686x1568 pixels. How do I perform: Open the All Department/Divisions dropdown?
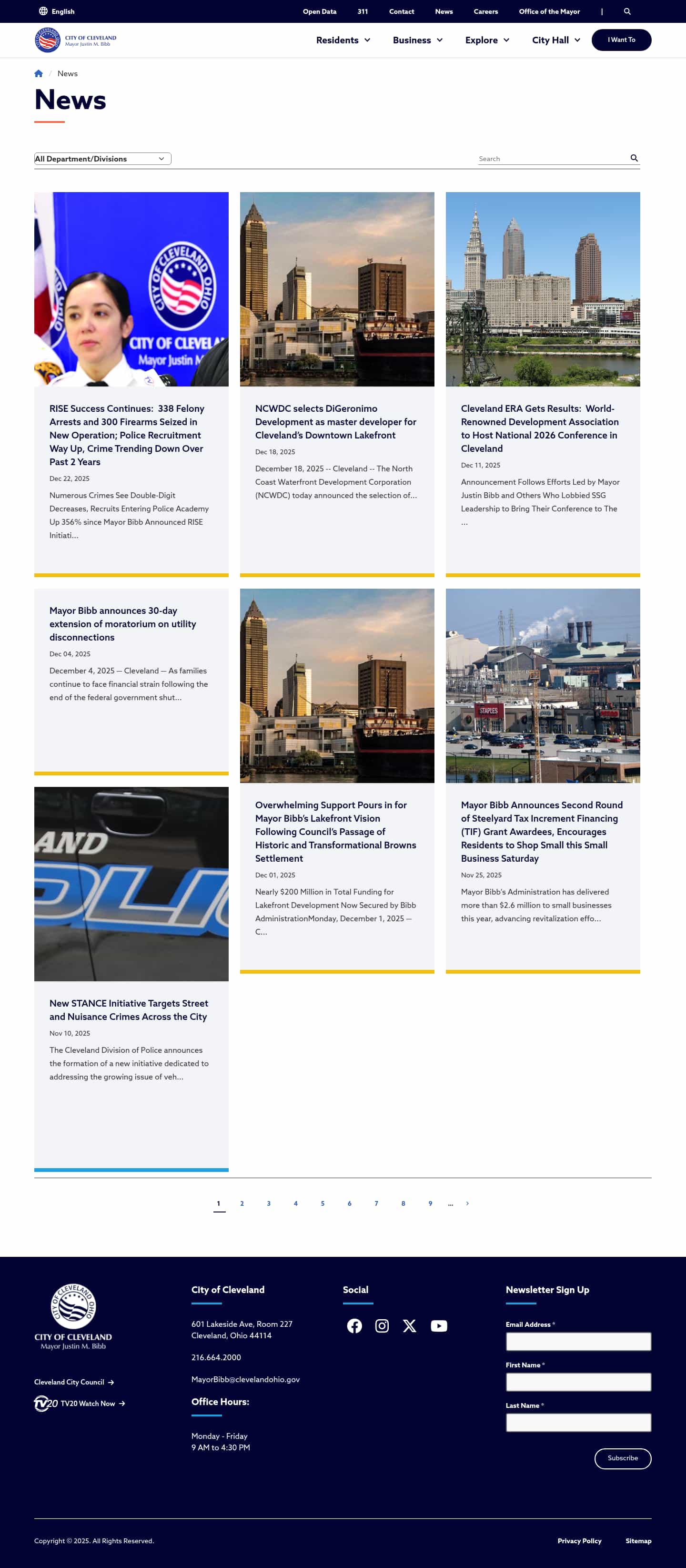click(102, 158)
